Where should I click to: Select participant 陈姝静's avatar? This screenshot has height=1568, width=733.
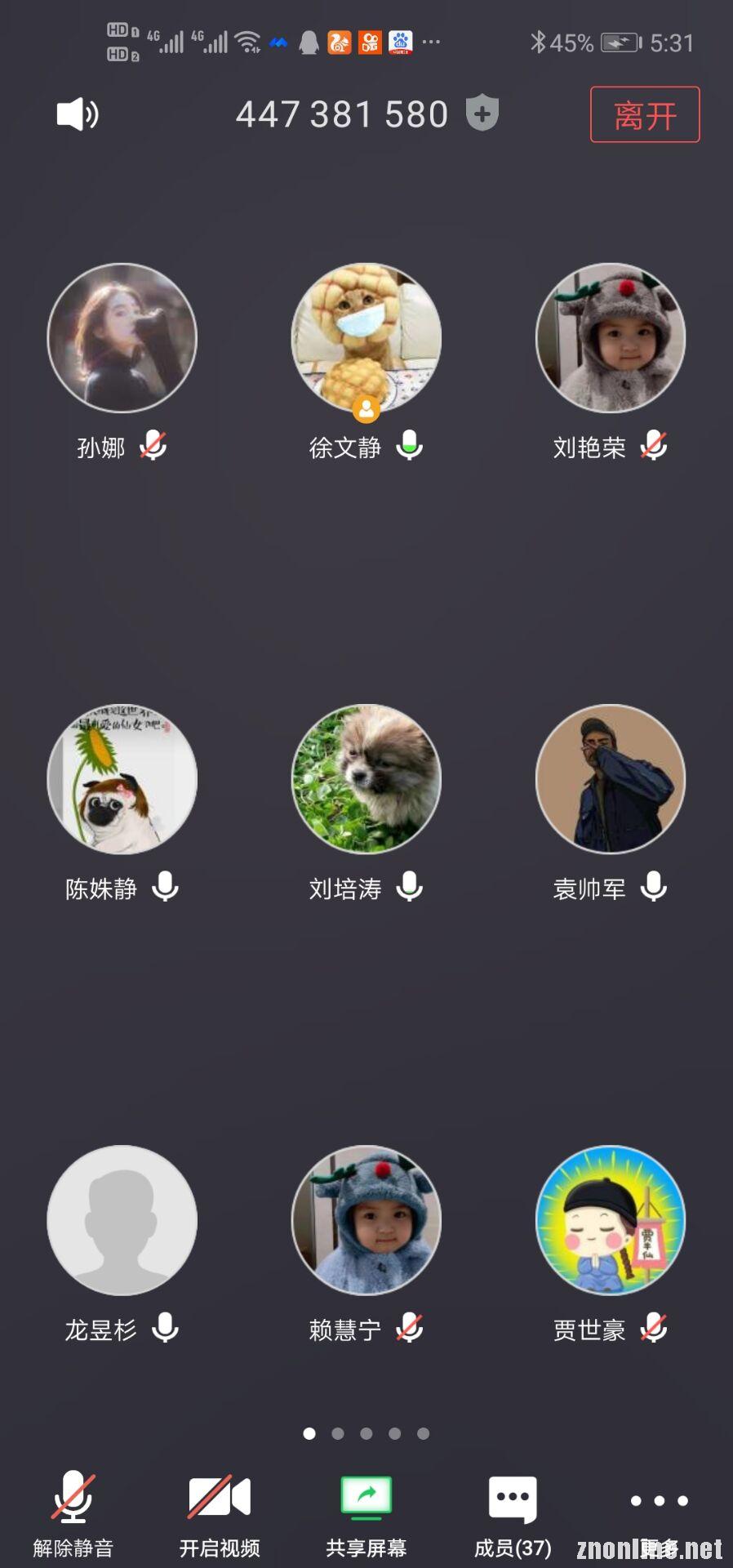[x=122, y=779]
